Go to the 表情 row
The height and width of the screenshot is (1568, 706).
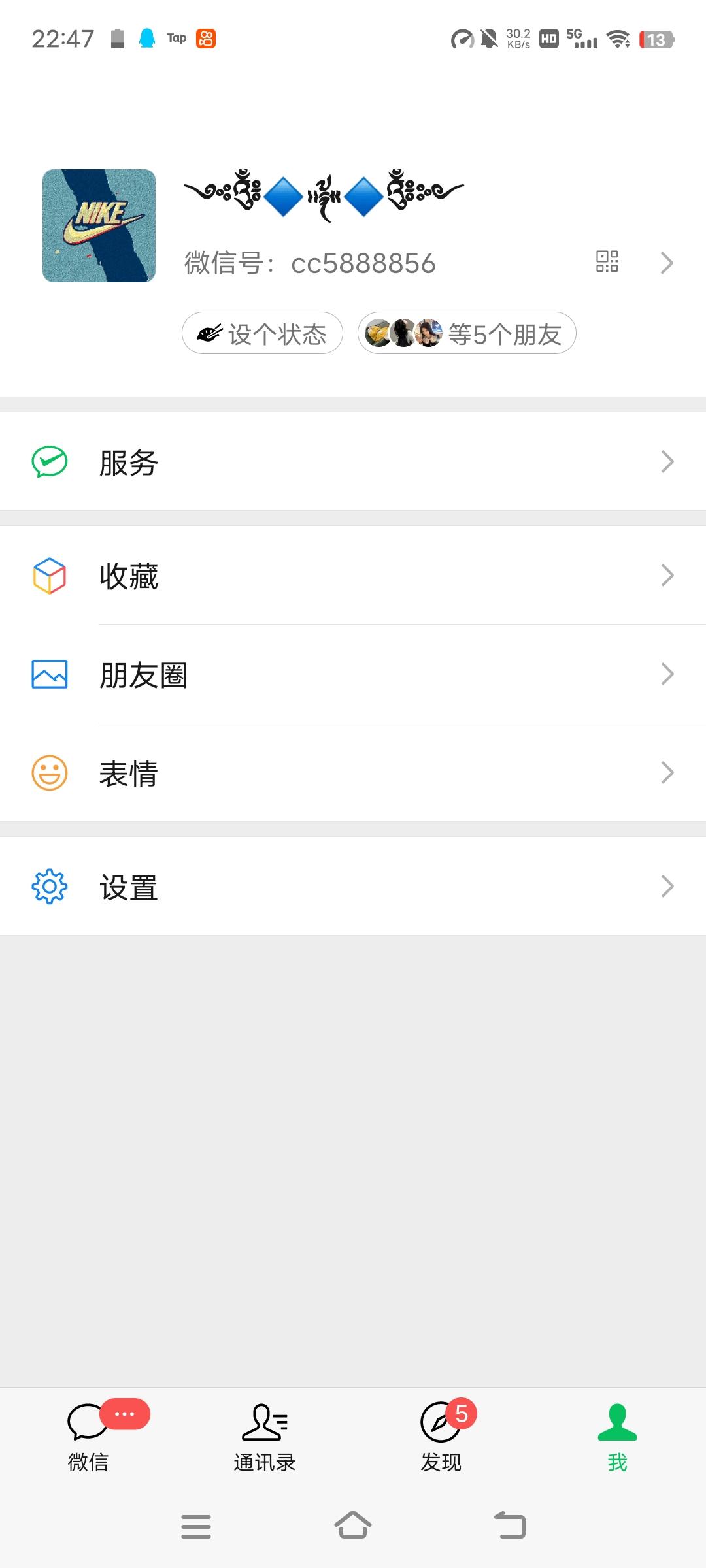353,773
